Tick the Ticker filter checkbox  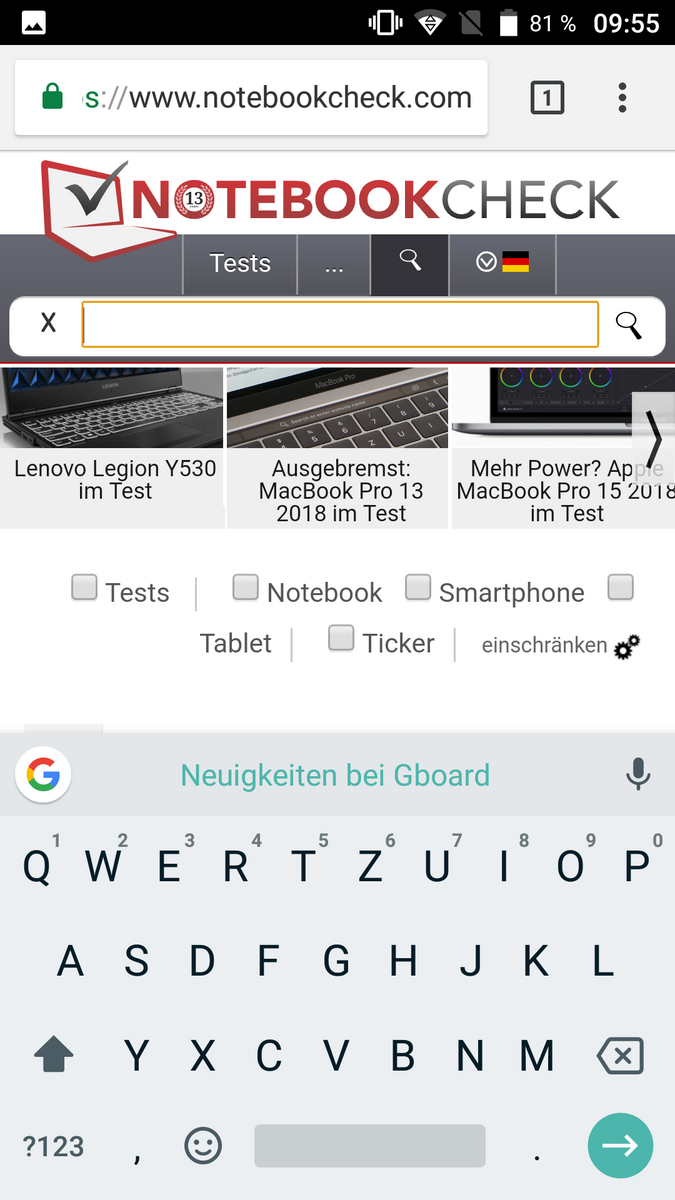click(x=341, y=638)
